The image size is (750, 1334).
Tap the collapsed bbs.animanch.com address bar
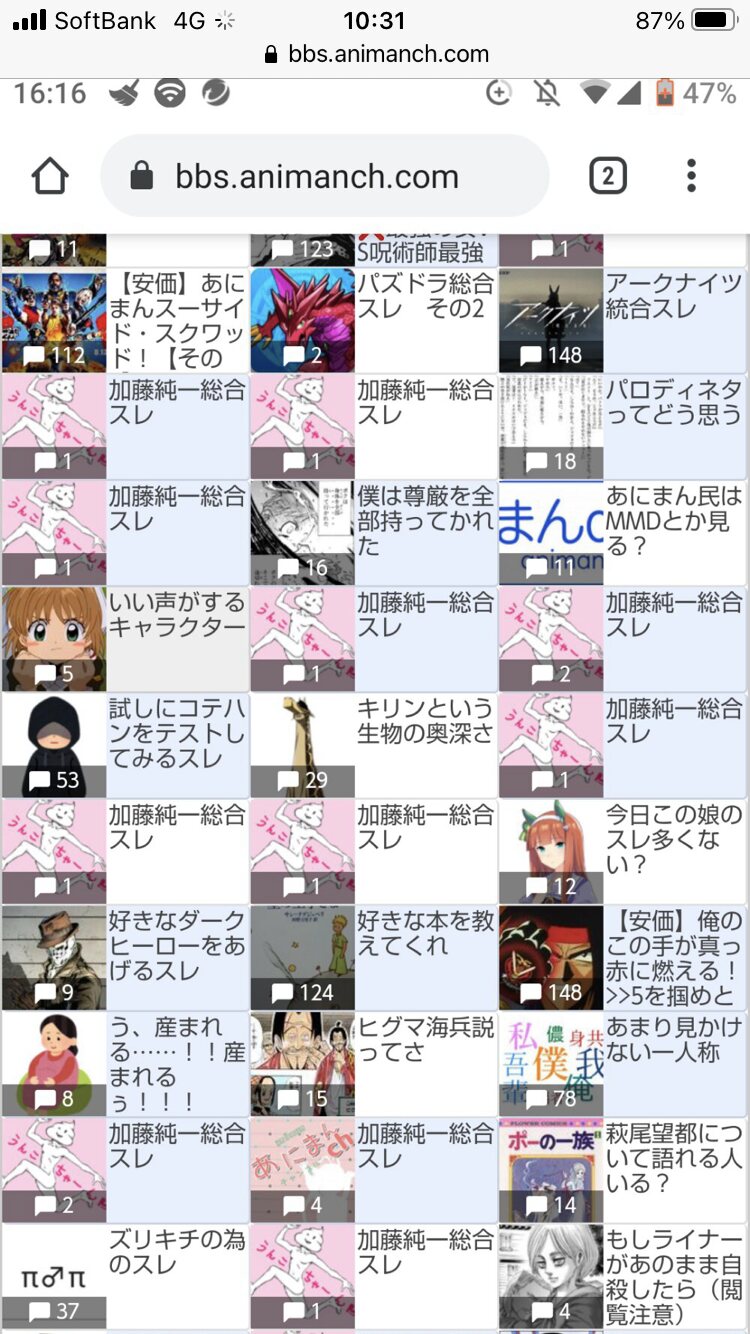click(376, 54)
